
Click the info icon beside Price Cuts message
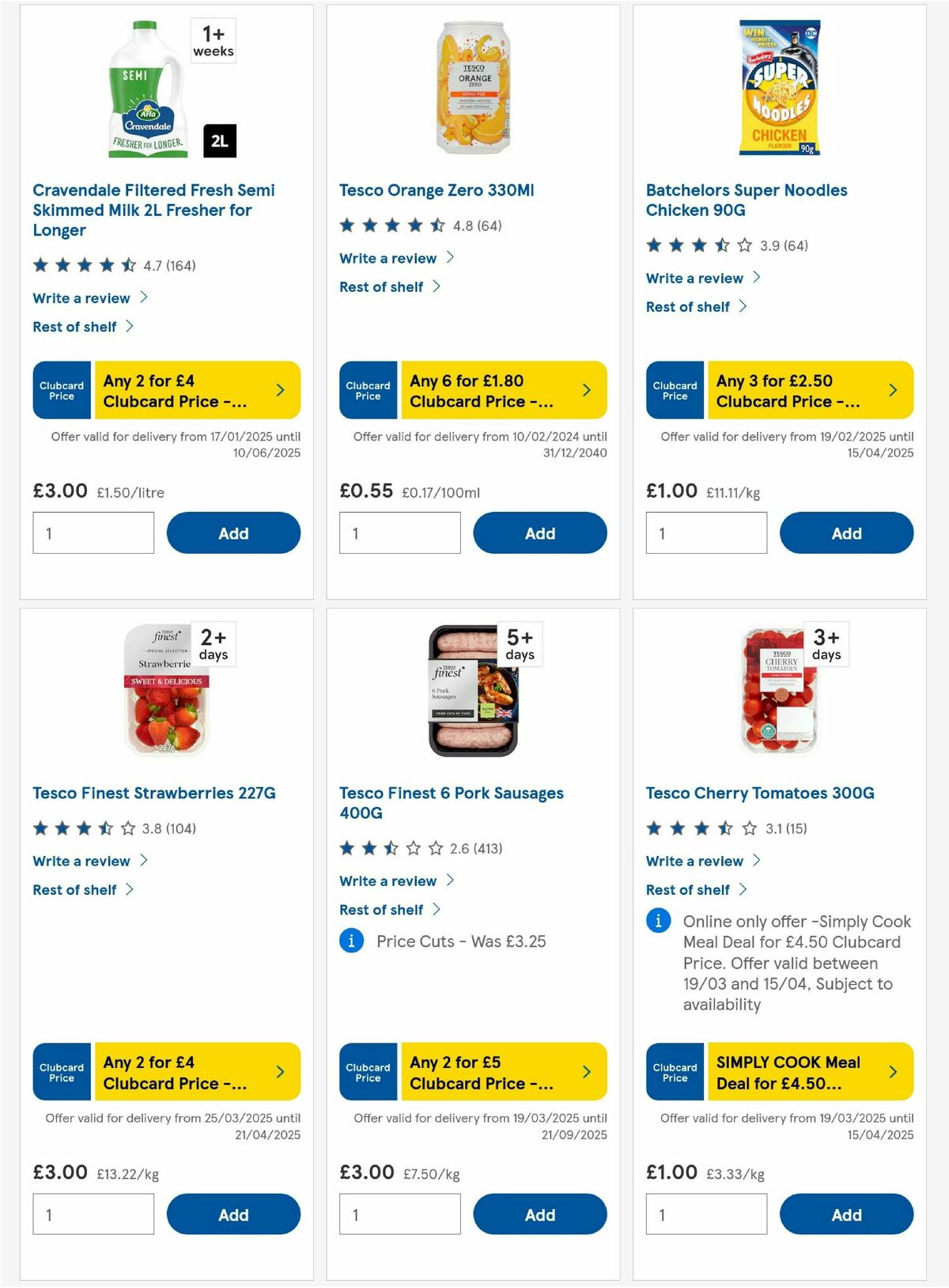[350, 941]
